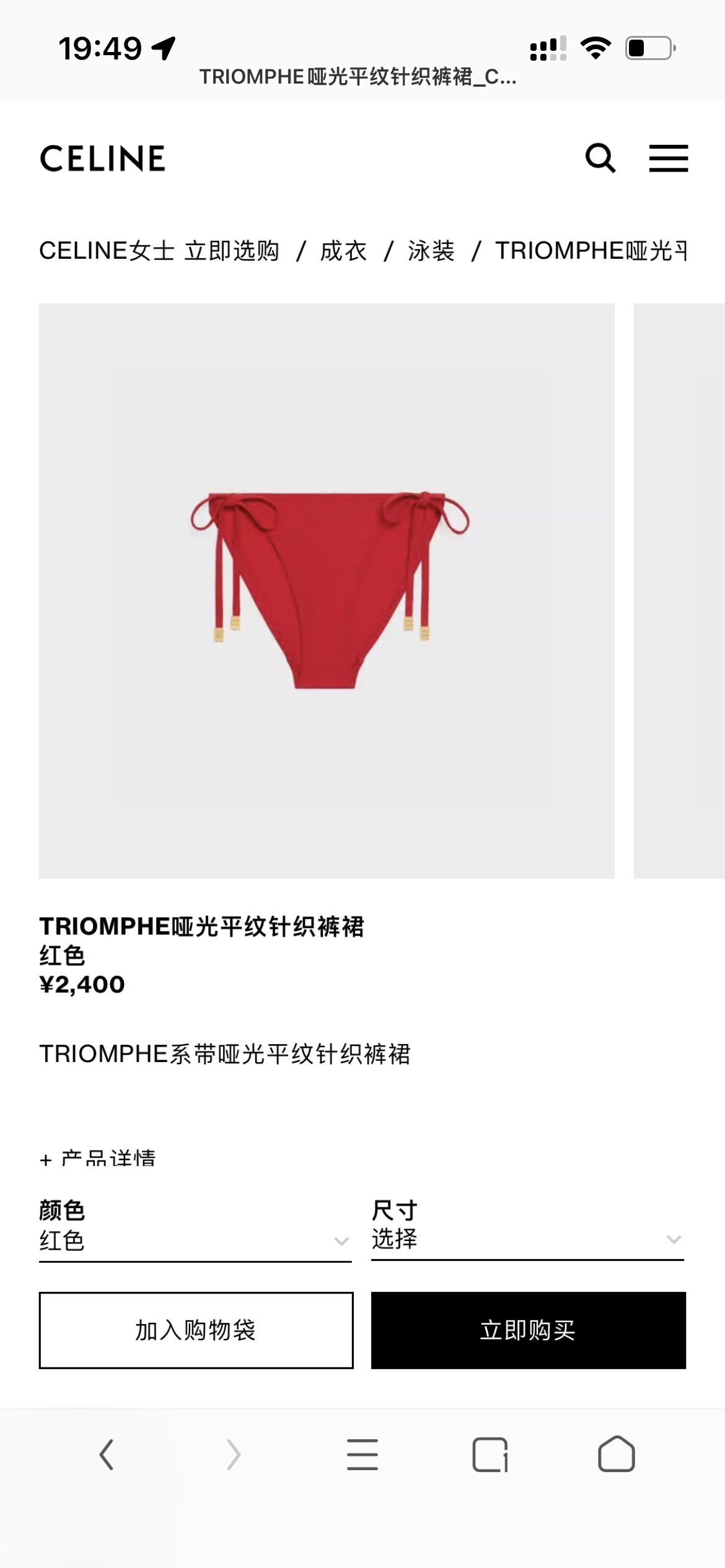Go to the CELINE home logo
The image size is (725, 1568).
coord(103,159)
